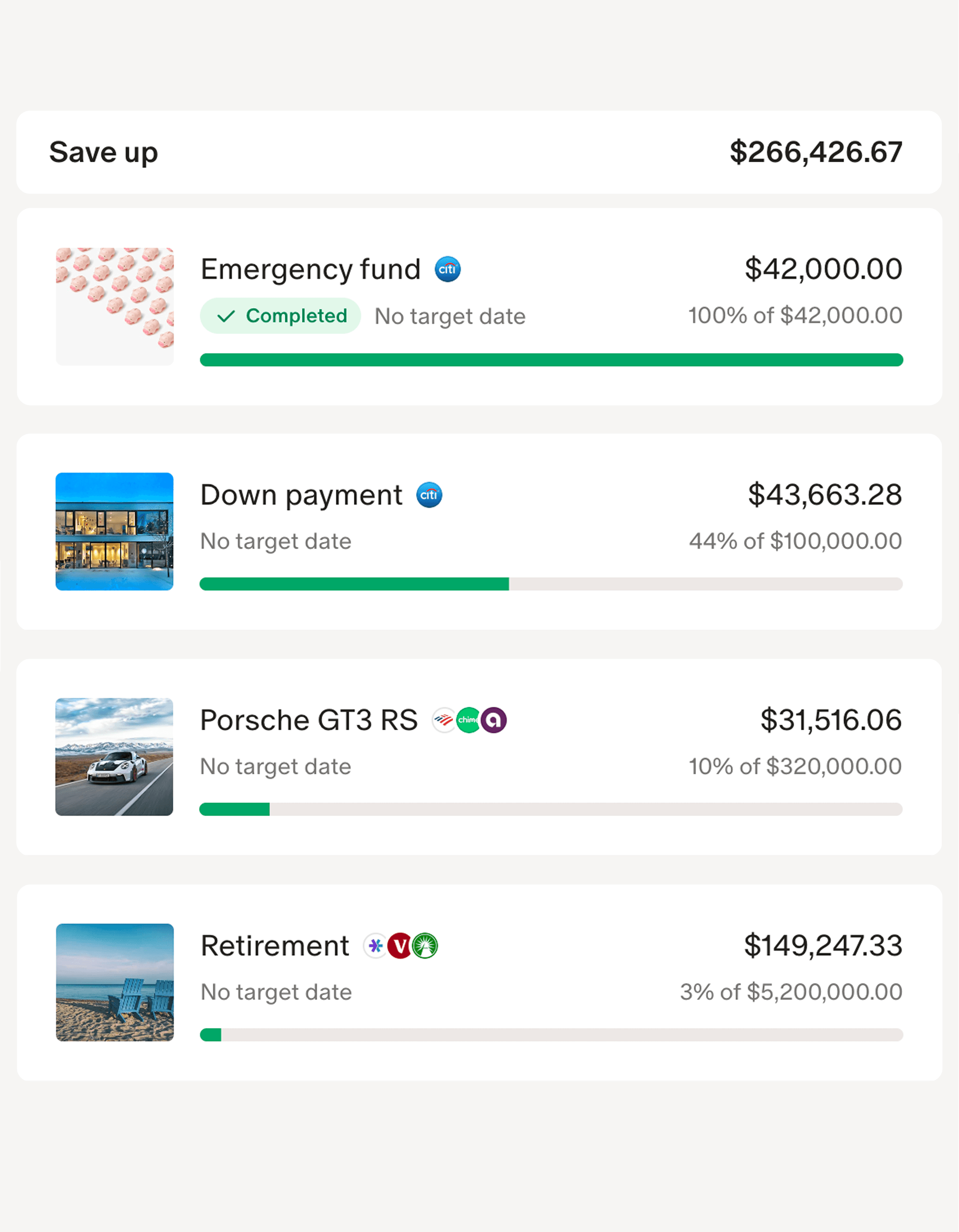This screenshot has width=959, height=1232.
Task: Click the Citi icon beside Down payment
Action: [x=429, y=495]
